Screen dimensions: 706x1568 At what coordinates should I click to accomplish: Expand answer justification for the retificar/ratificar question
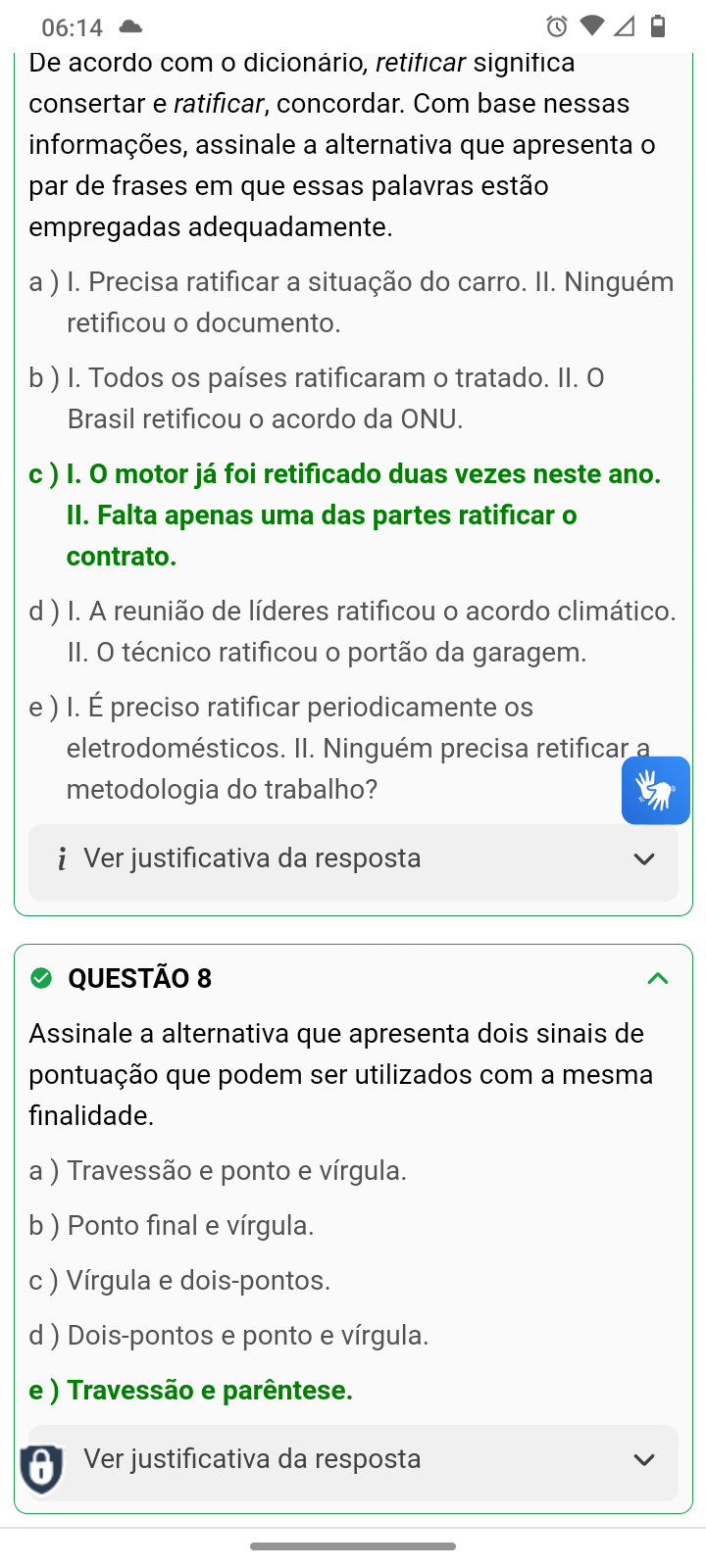(353, 859)
